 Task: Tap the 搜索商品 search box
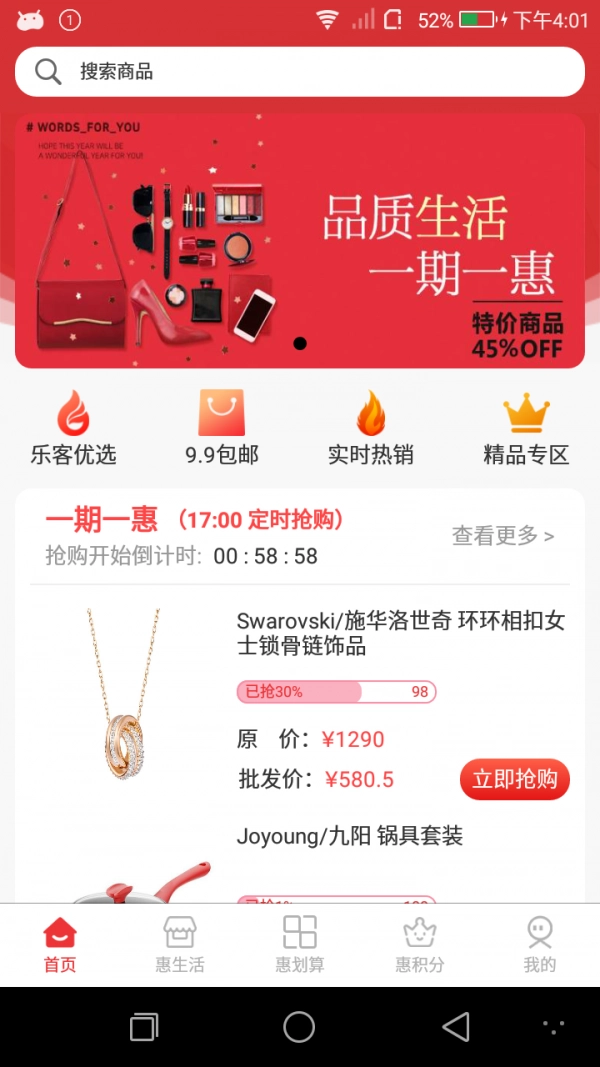point(300,72)
